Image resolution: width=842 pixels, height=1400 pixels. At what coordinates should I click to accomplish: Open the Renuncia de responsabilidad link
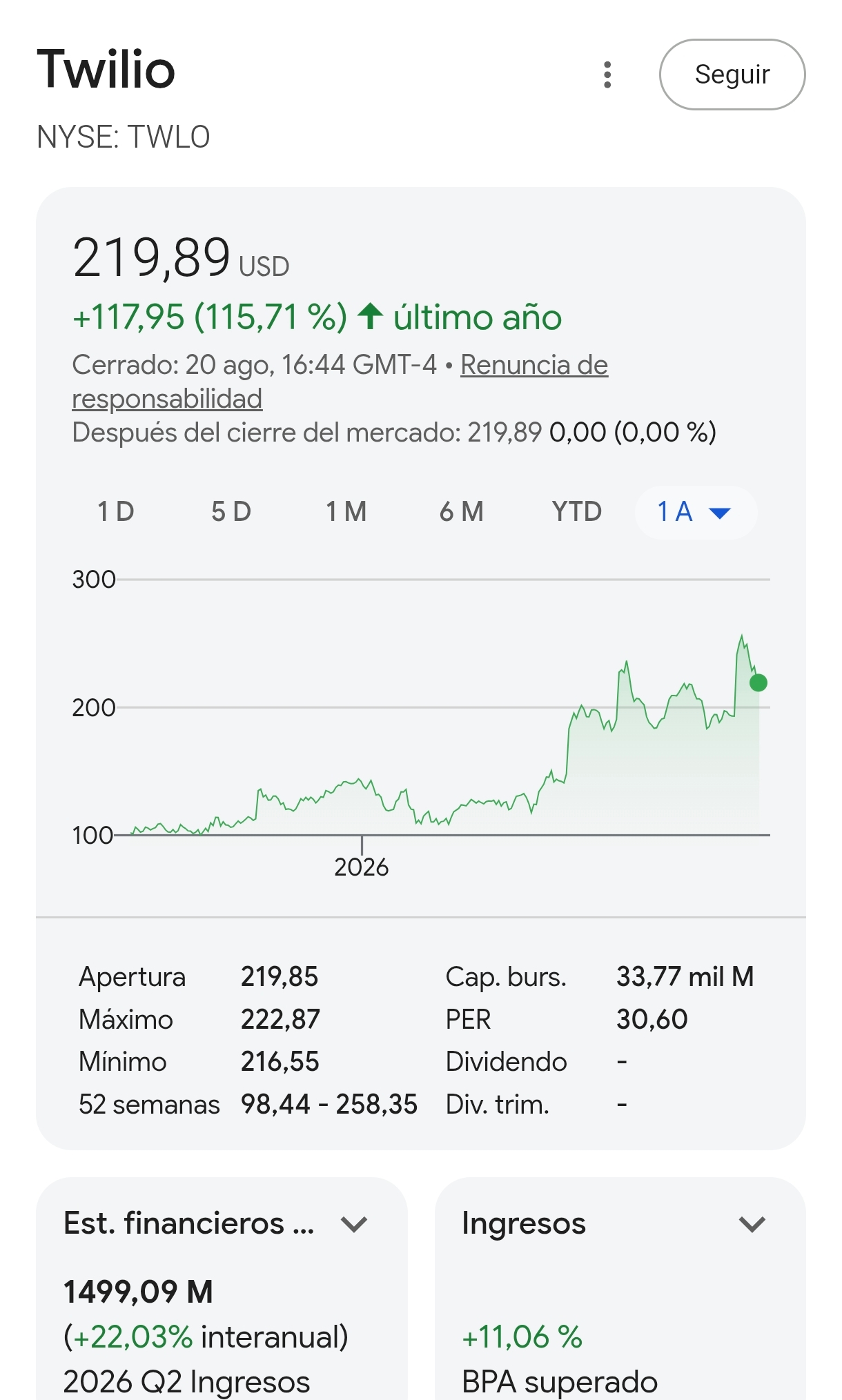pyautogui.click(x=340, y=382)
